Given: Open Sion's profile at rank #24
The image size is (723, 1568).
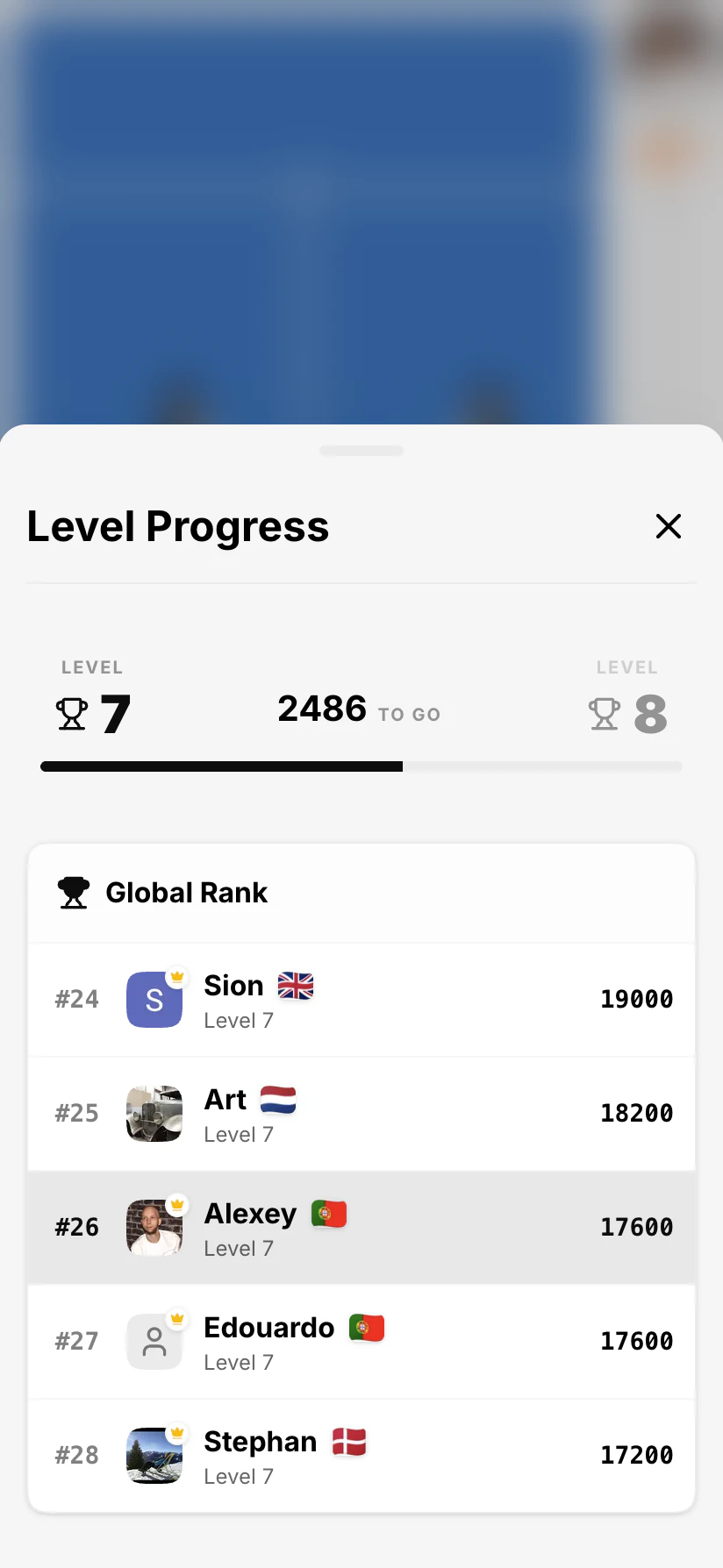Looking at the screenshot, I should (x=361, y=1000).
